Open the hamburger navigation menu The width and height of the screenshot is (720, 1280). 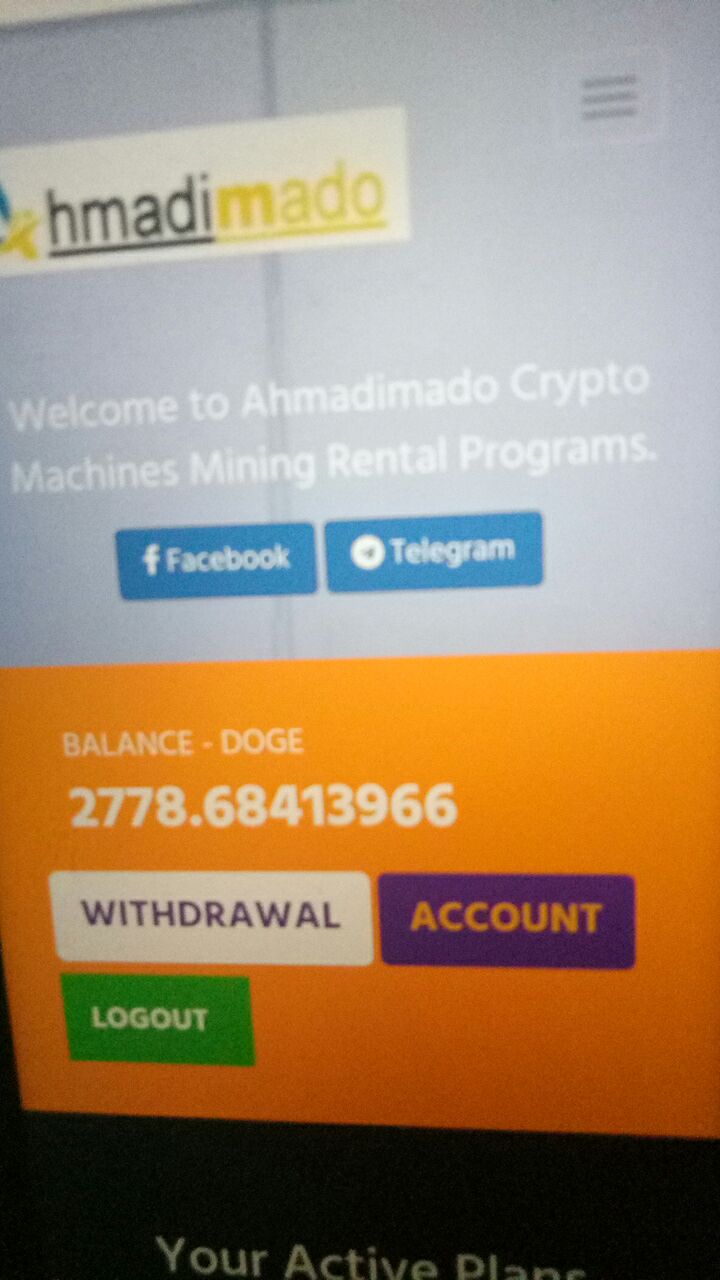610,98
